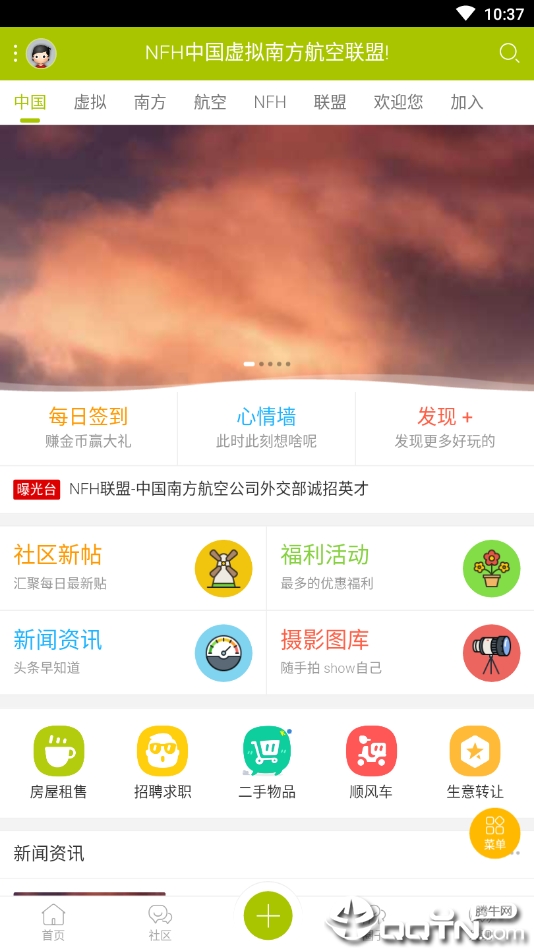
Task: Open 每日签到 daily check-in
Action: tap(88, 428)
